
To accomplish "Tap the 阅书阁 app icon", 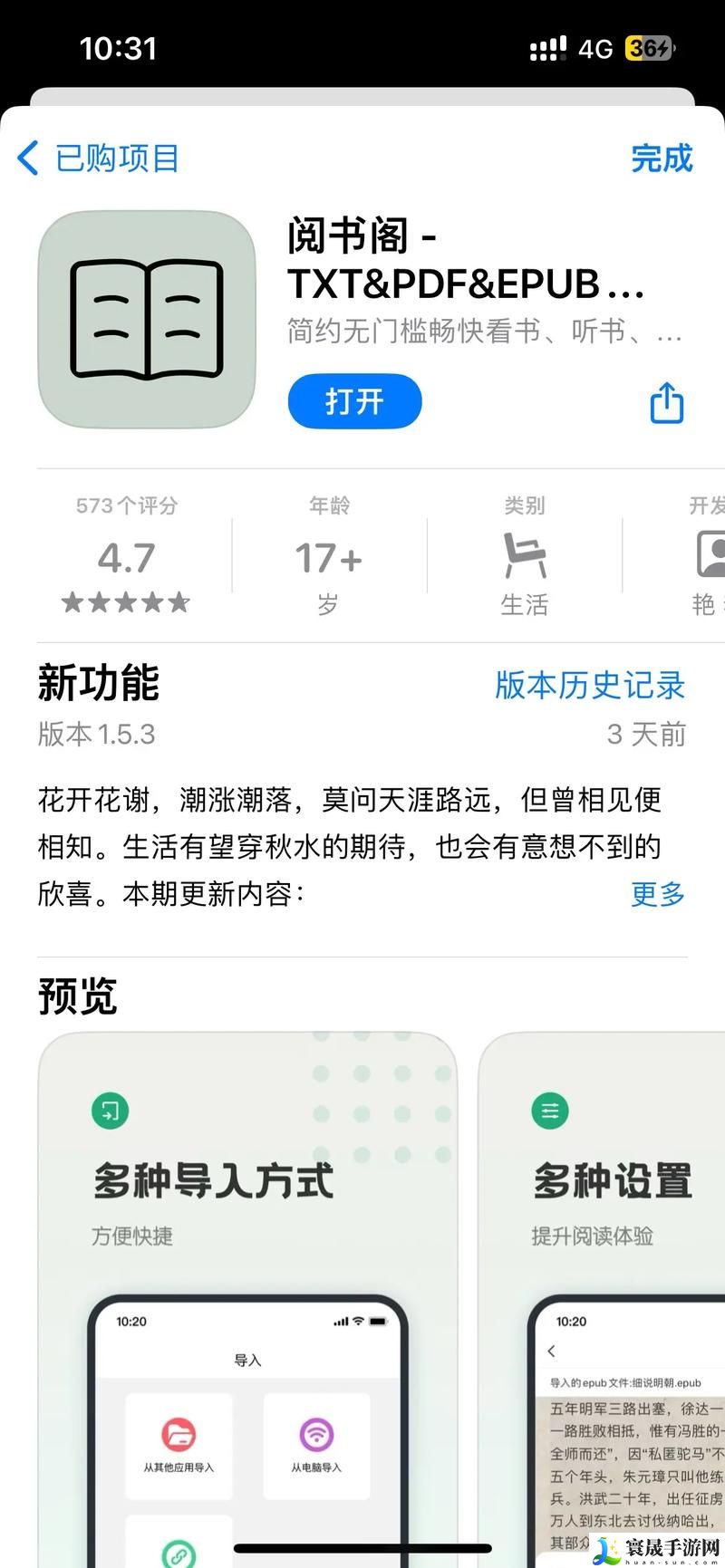I will click(x=145, y=317).
